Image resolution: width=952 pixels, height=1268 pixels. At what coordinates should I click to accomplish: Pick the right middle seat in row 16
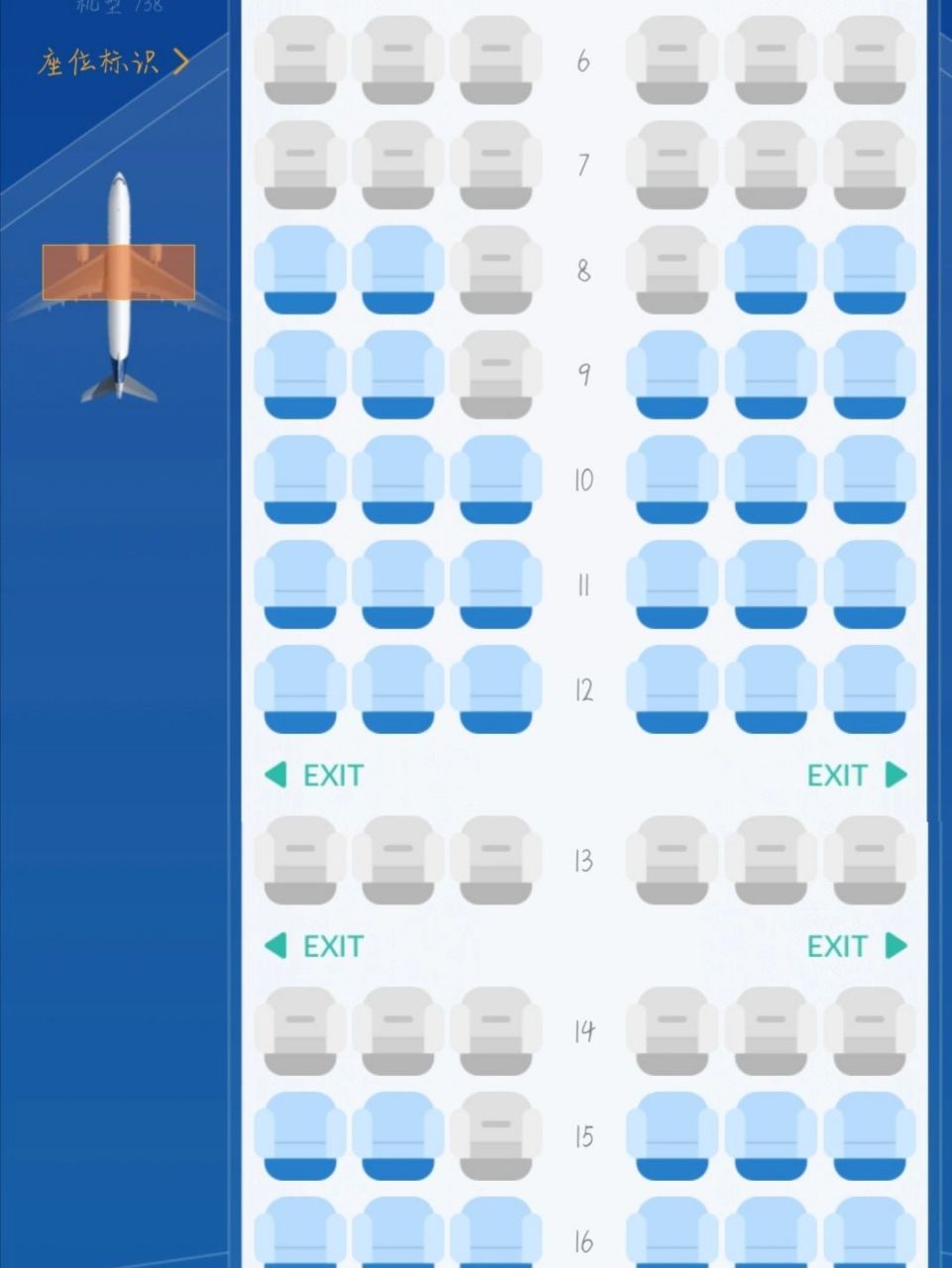[771, 1234]
